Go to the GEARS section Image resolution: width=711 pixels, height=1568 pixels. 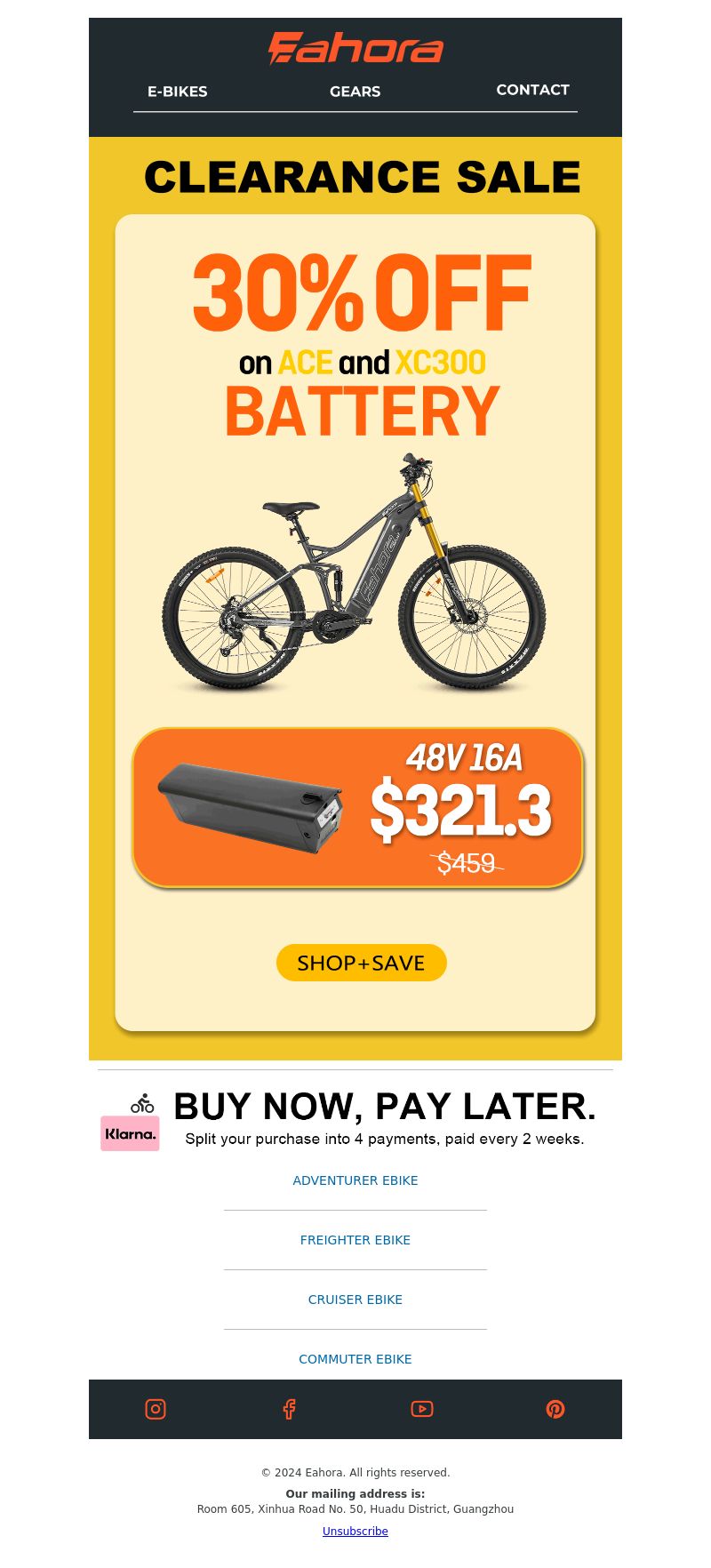pos(355,92)
